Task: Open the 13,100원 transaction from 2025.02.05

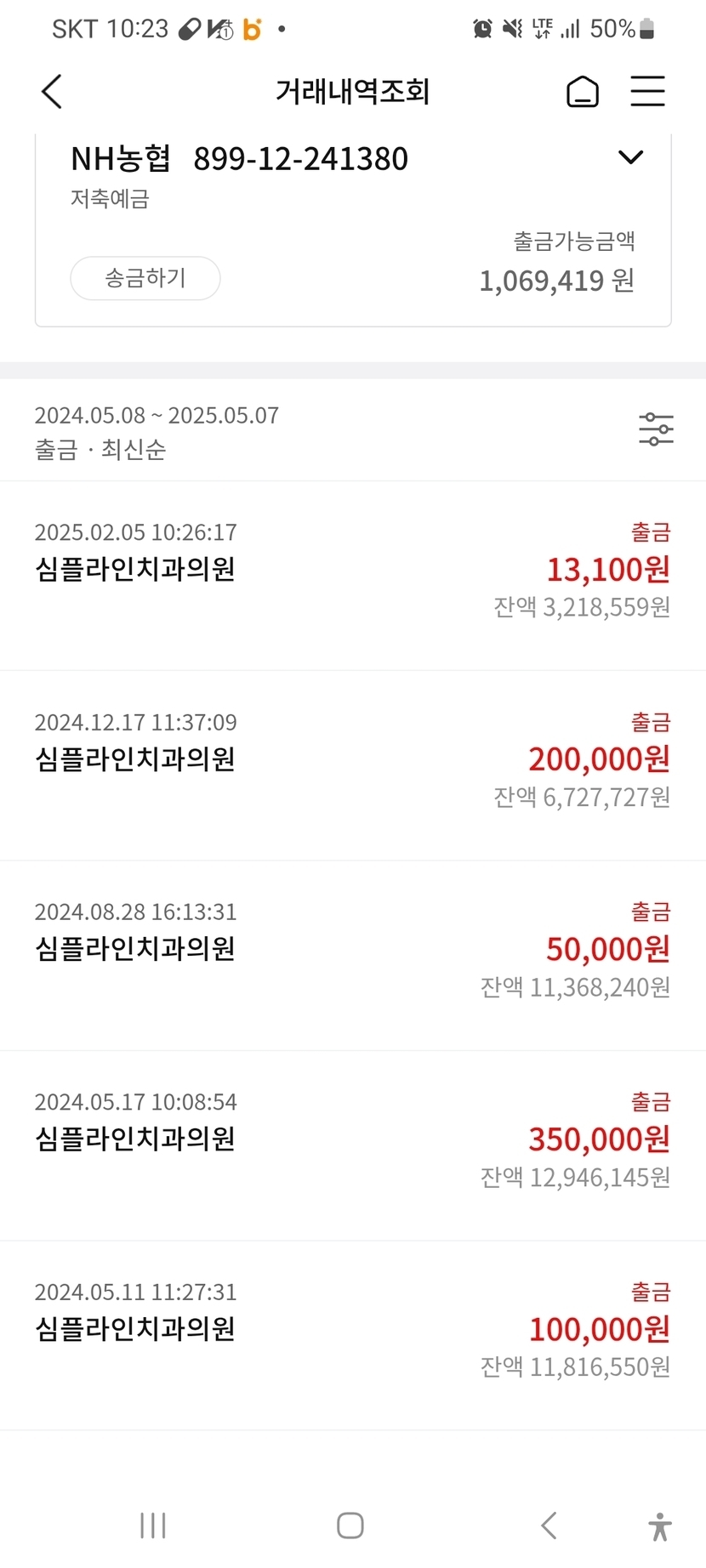Action: point(352,571)
